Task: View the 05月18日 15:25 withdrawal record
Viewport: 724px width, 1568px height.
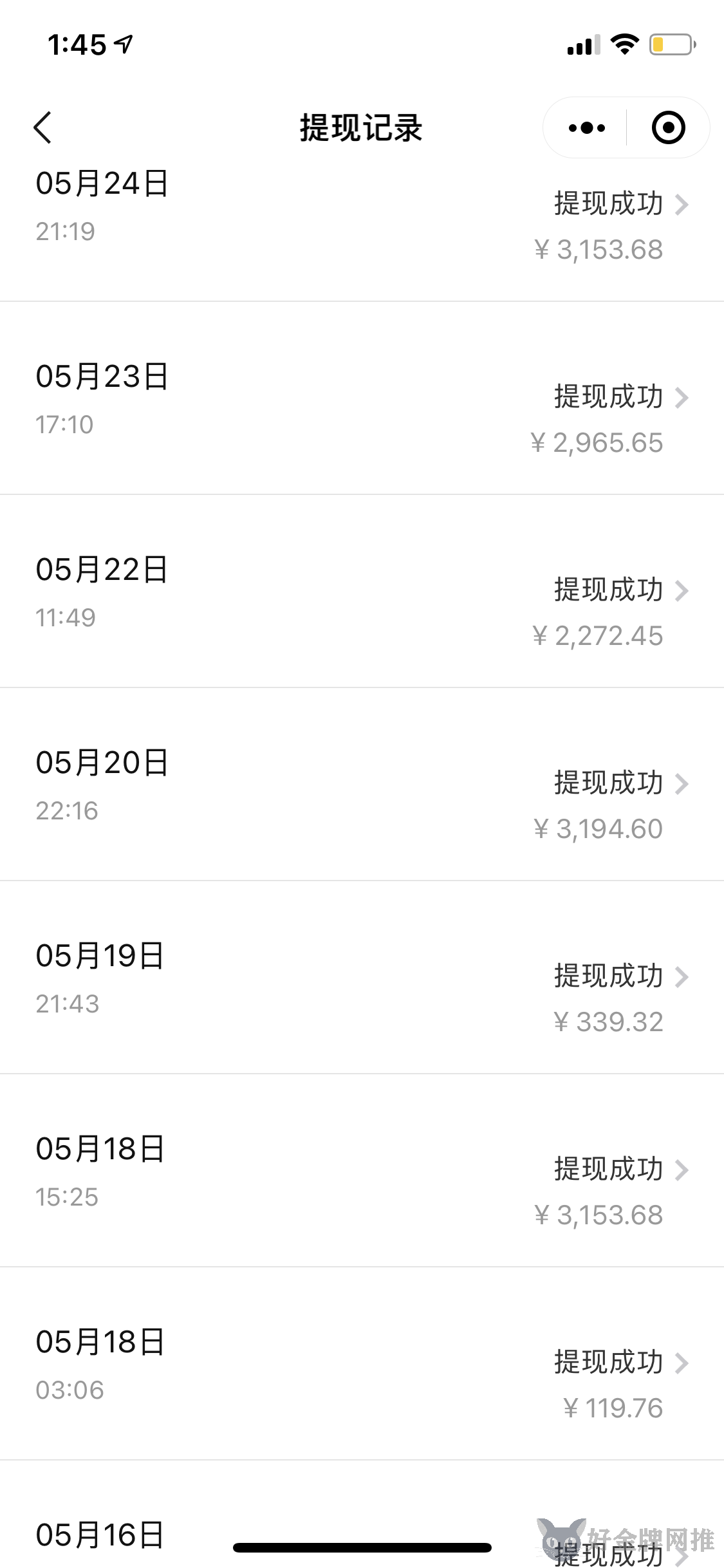Action: point(362,1171)
